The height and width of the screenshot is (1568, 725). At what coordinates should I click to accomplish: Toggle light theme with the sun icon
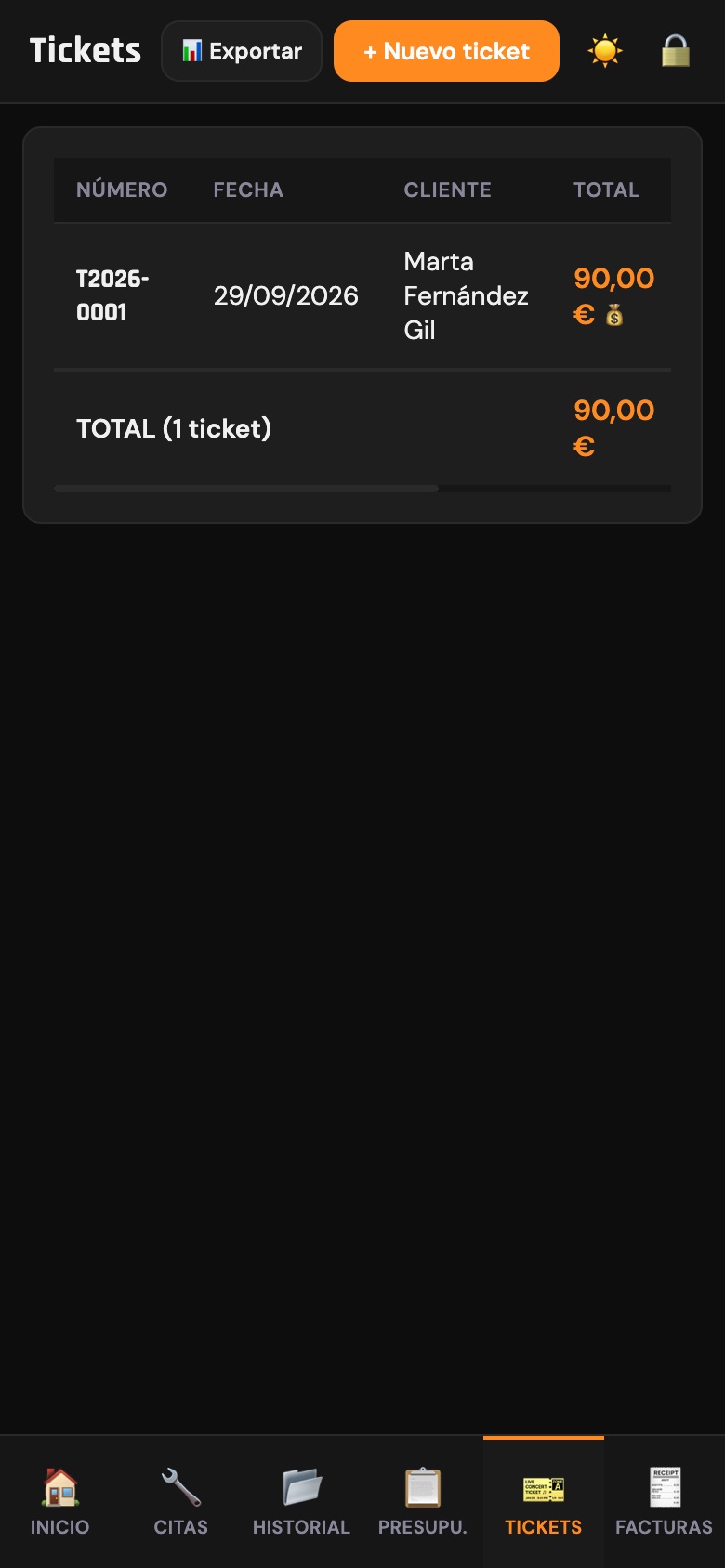(605, 51)
